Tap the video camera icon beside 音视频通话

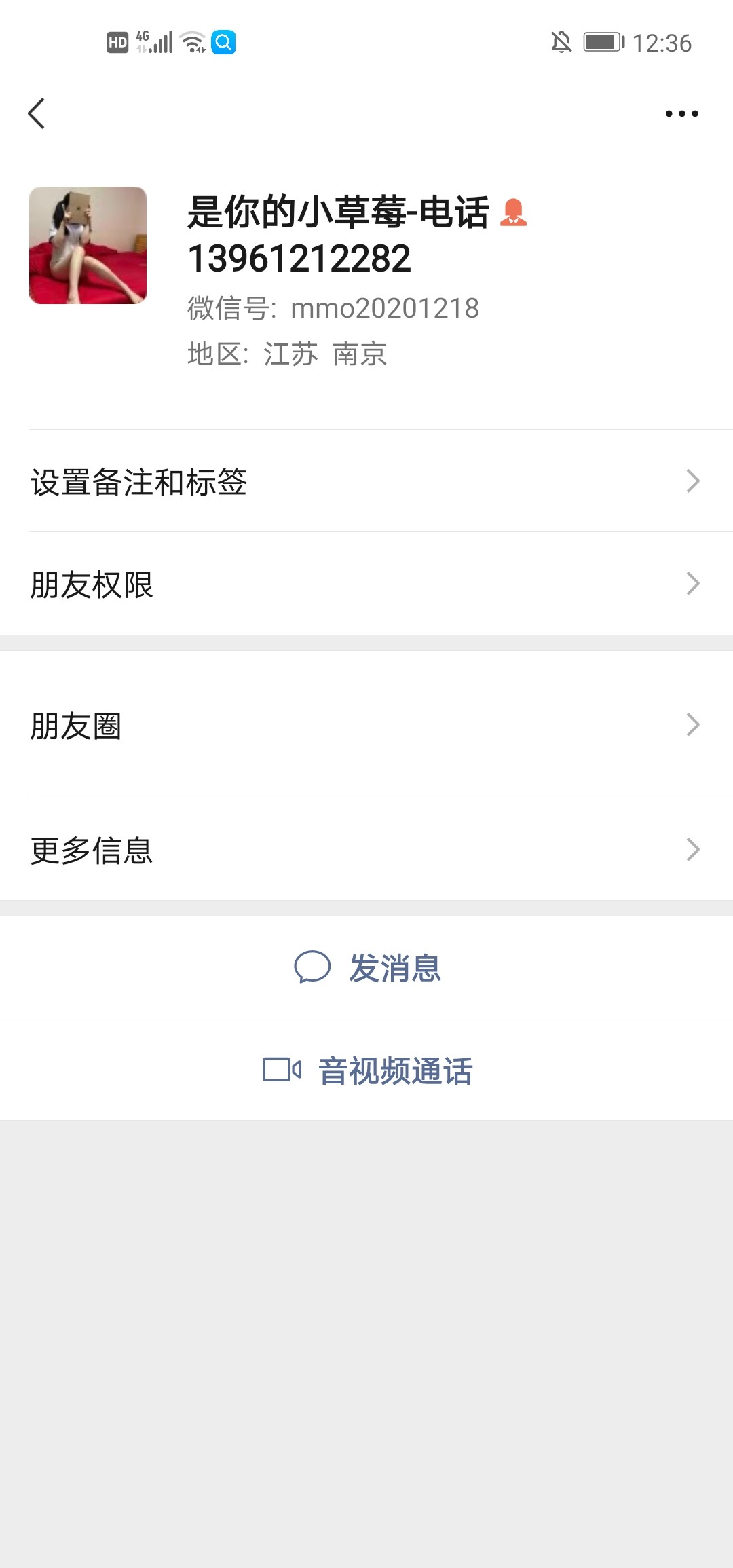coord(282,1070)
